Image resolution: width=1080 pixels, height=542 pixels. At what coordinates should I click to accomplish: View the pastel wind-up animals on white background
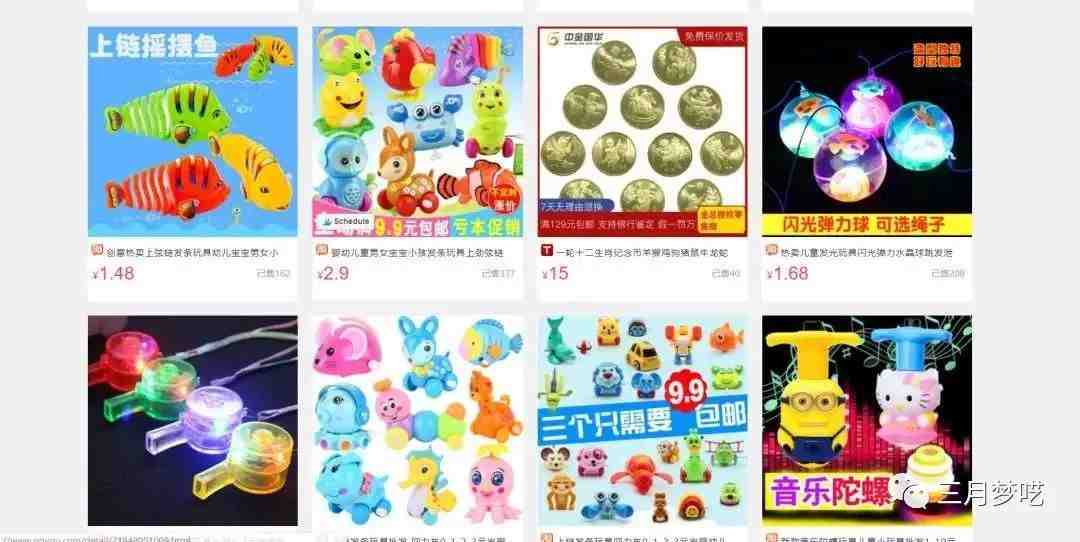click(417, 420)
